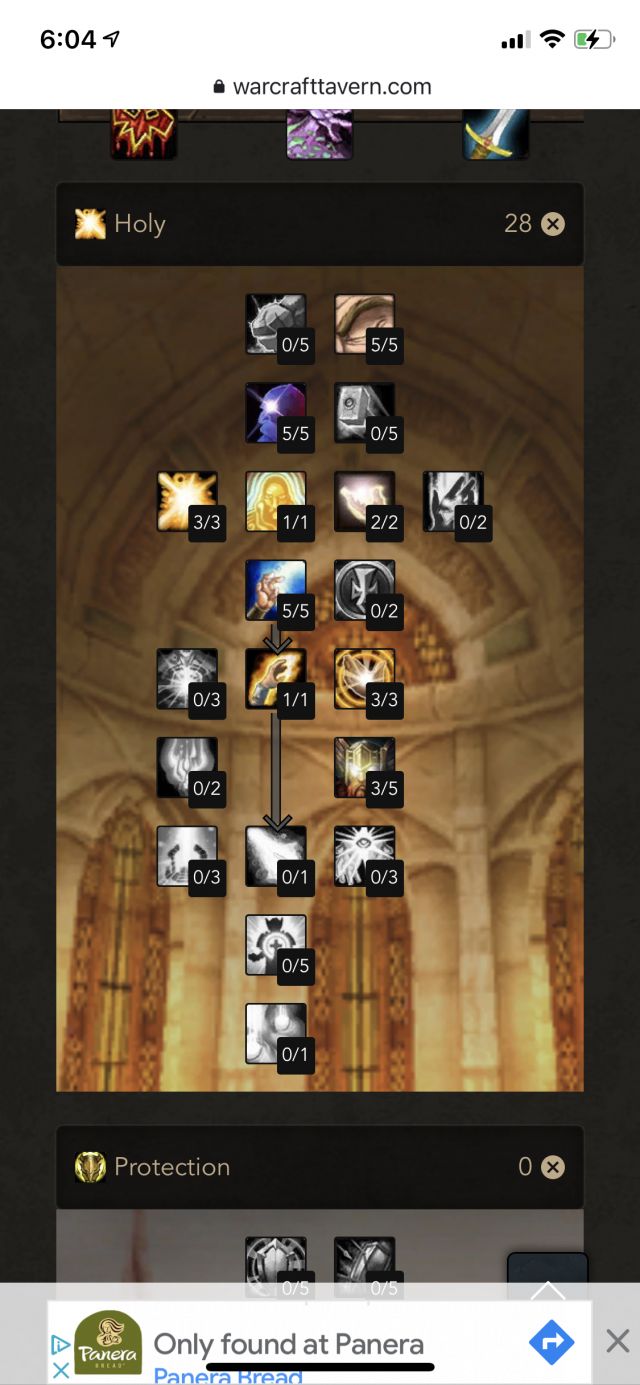The width and height of the screenshot is (640, 1385).
Task: Select golden hand talent showing 1/1
Action: click(276, 679)
